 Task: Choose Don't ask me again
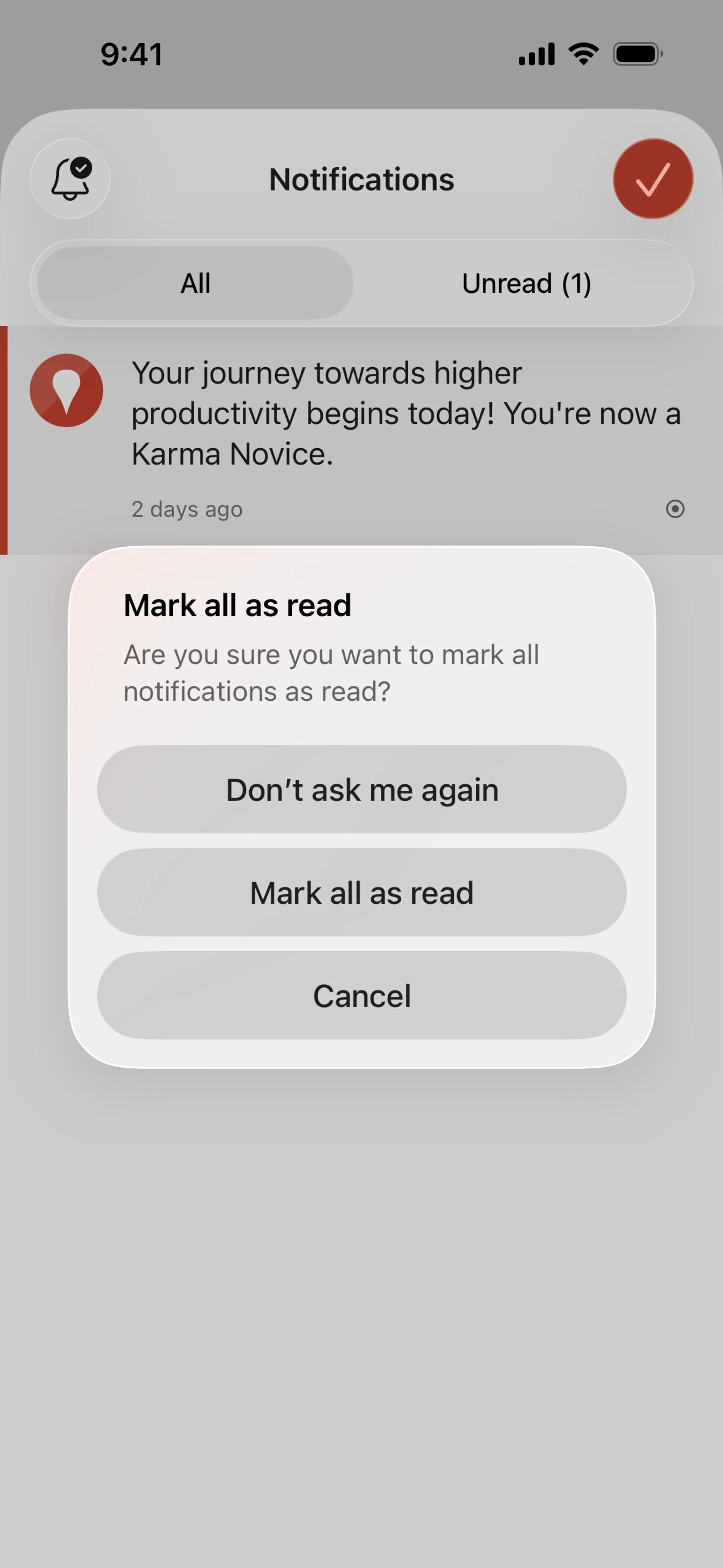coord(361,790)
